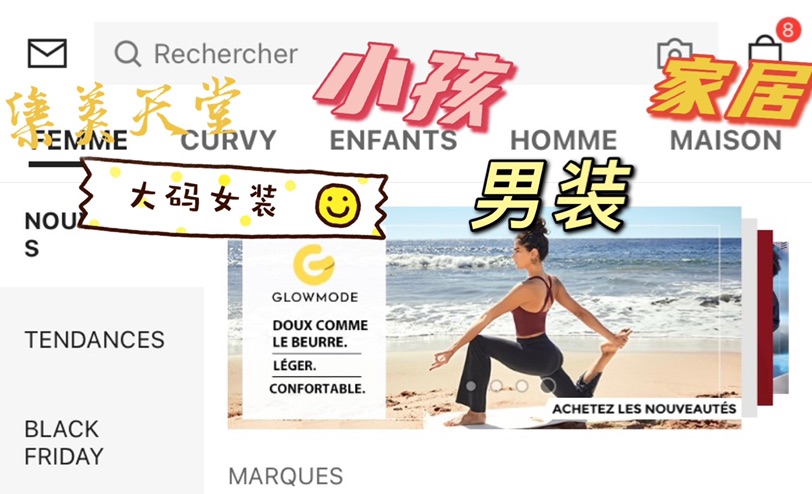Screen dimensions: 812x494
Task: Select BLACK FRIDAY in the side menu
Action: click(64, 443)
